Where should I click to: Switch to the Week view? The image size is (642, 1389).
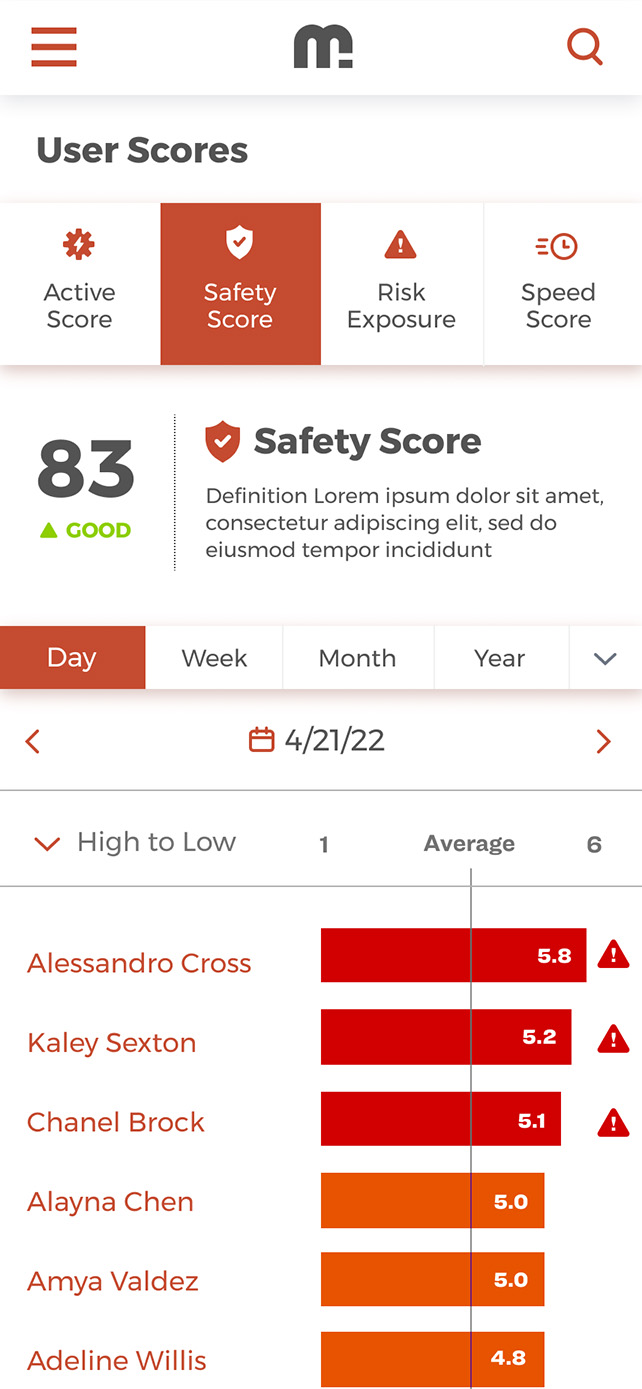tap(214, 658)
